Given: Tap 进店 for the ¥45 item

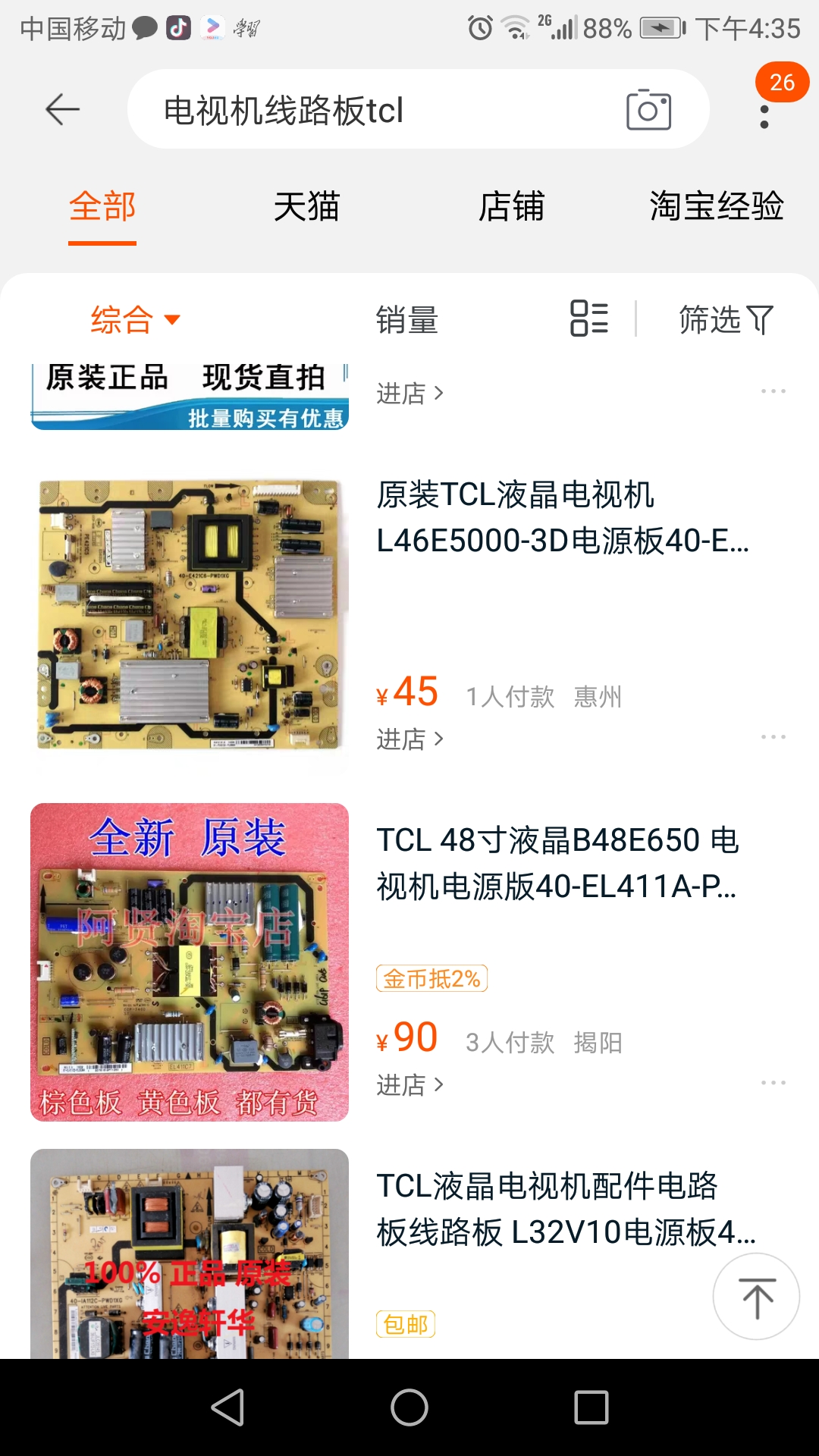Looking at the screenshot, I should (409, 739).
